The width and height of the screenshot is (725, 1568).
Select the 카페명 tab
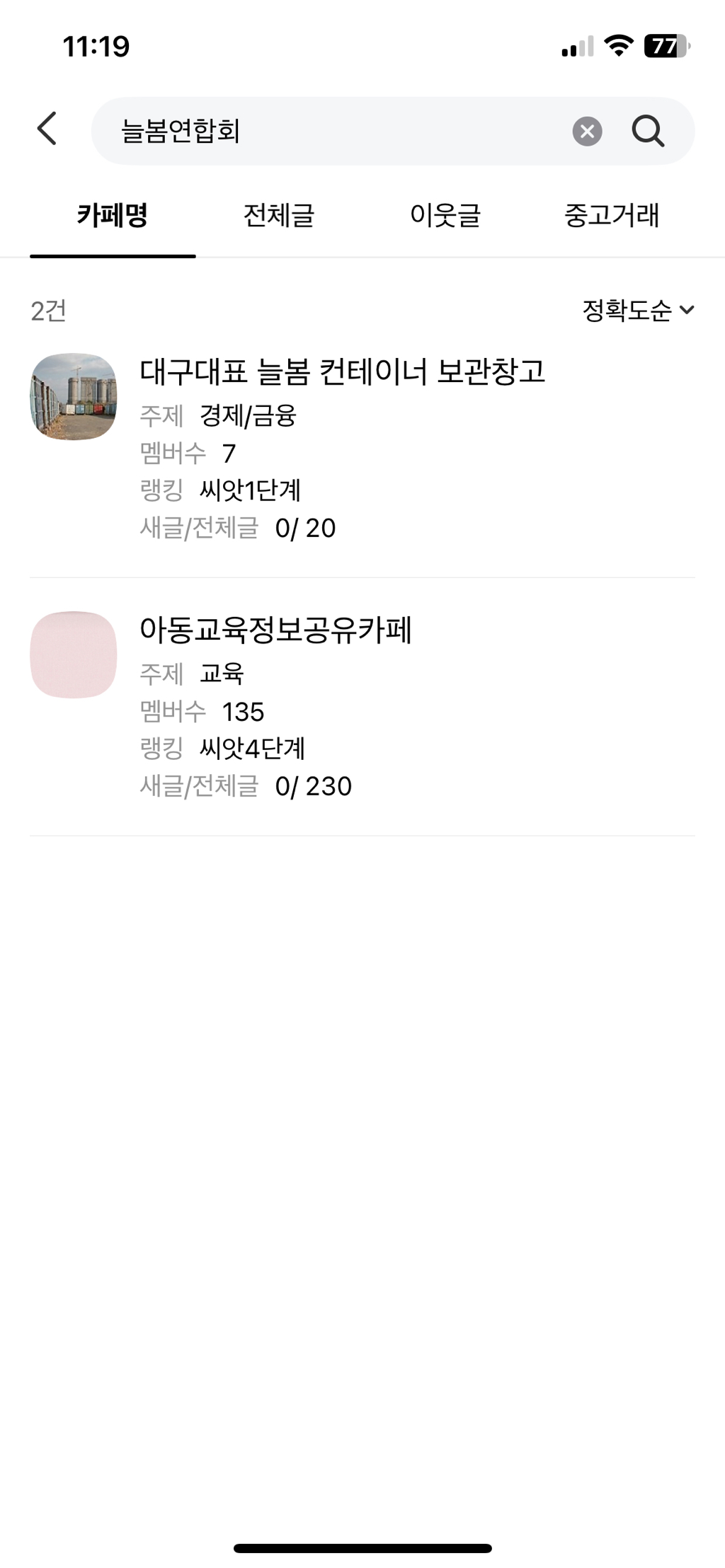tap(113, 215)
